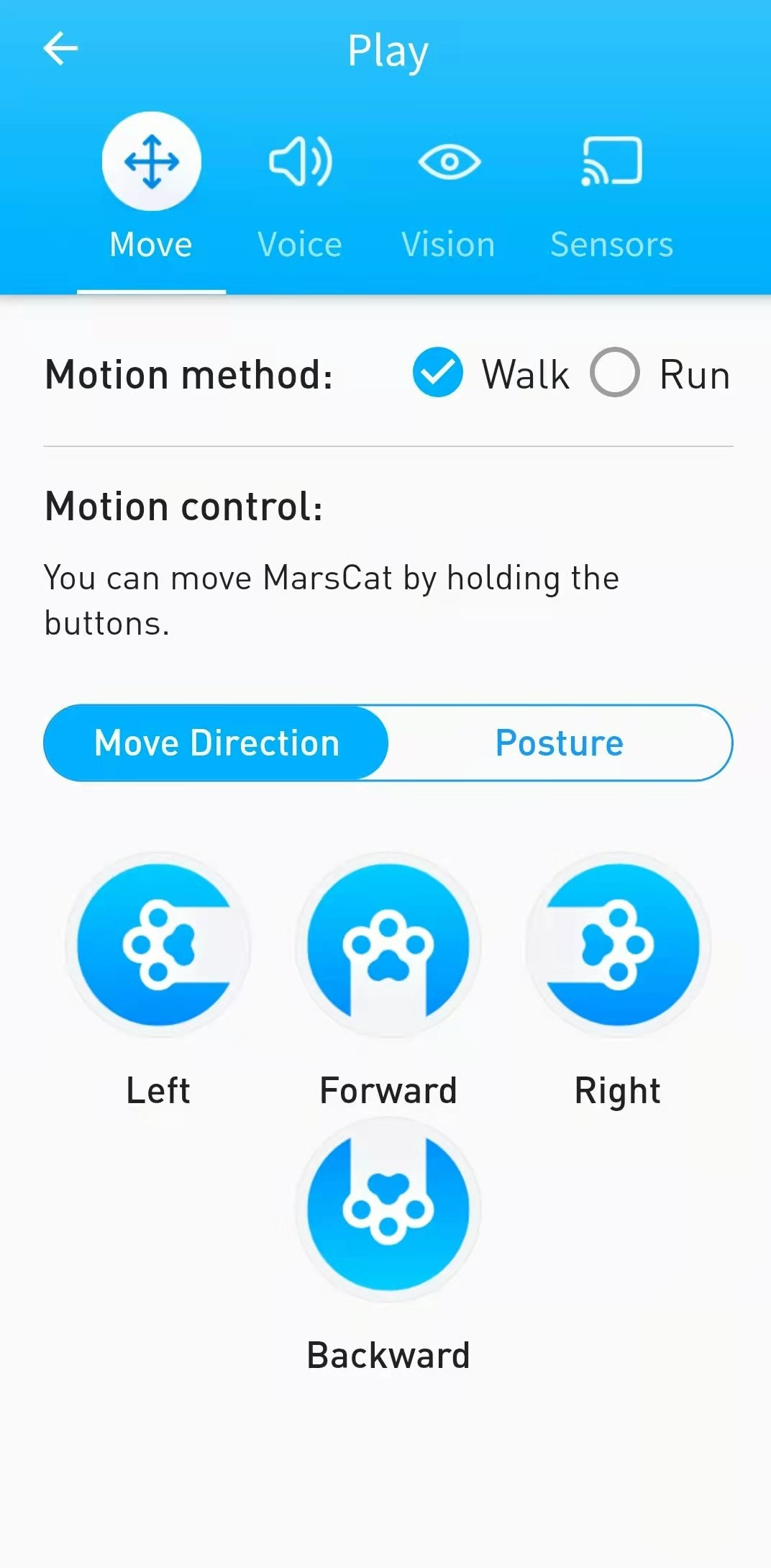Switch to the Posture segment
The image size is (771, 1568).
pyautogui.click(x=560, y=743)
